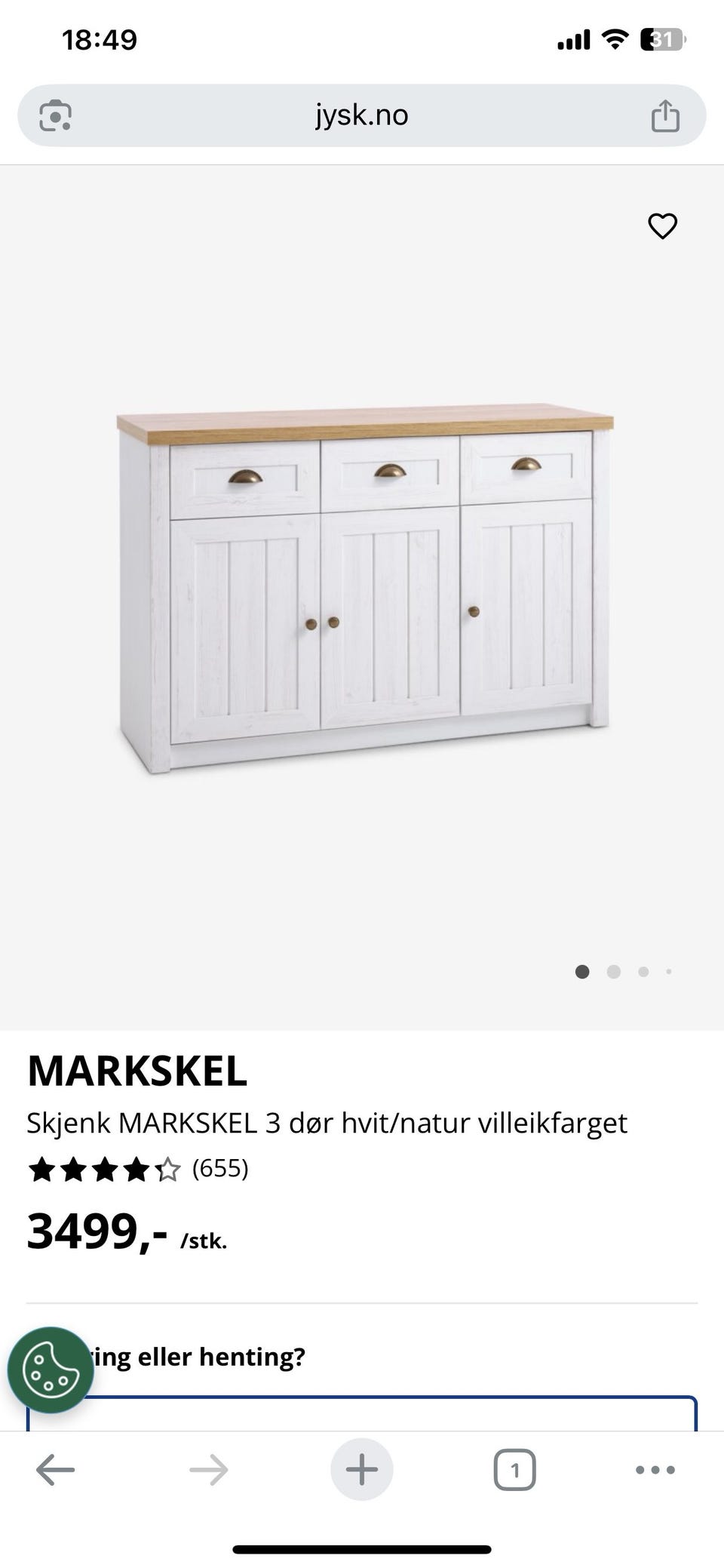
Task: Open the Share sheet icon
Action: click(664, 115)
